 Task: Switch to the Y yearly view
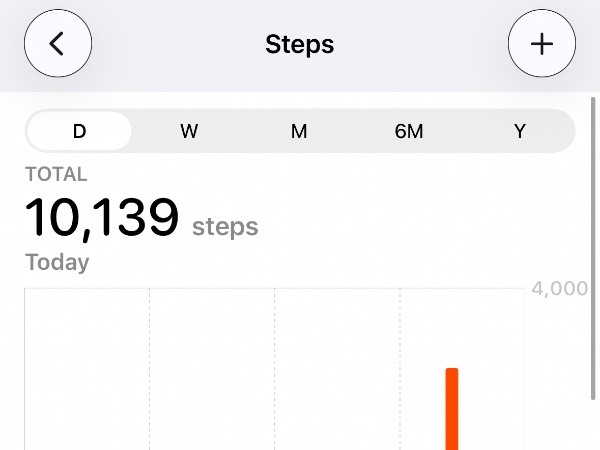(520, 131)
